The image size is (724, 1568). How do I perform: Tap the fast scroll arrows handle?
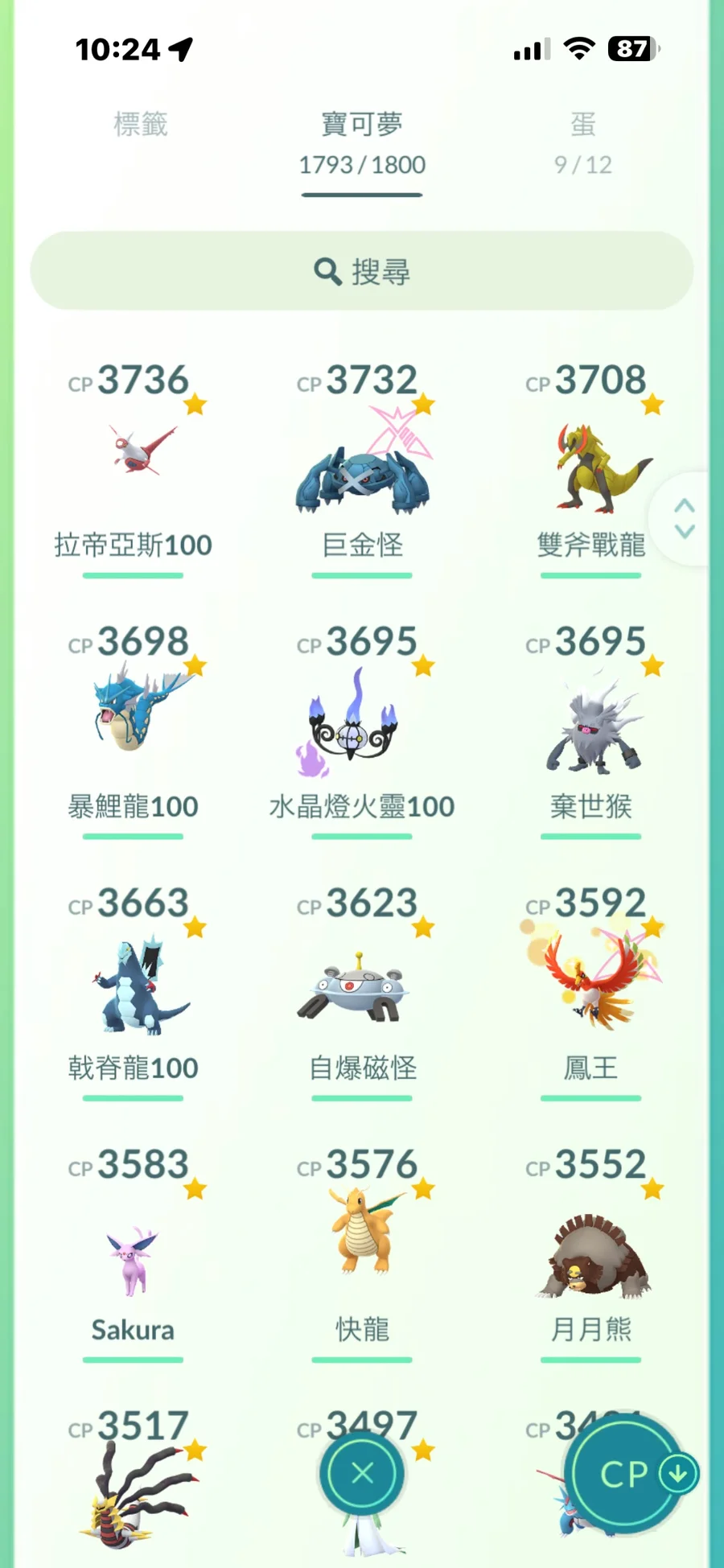(x=684, y=519)
